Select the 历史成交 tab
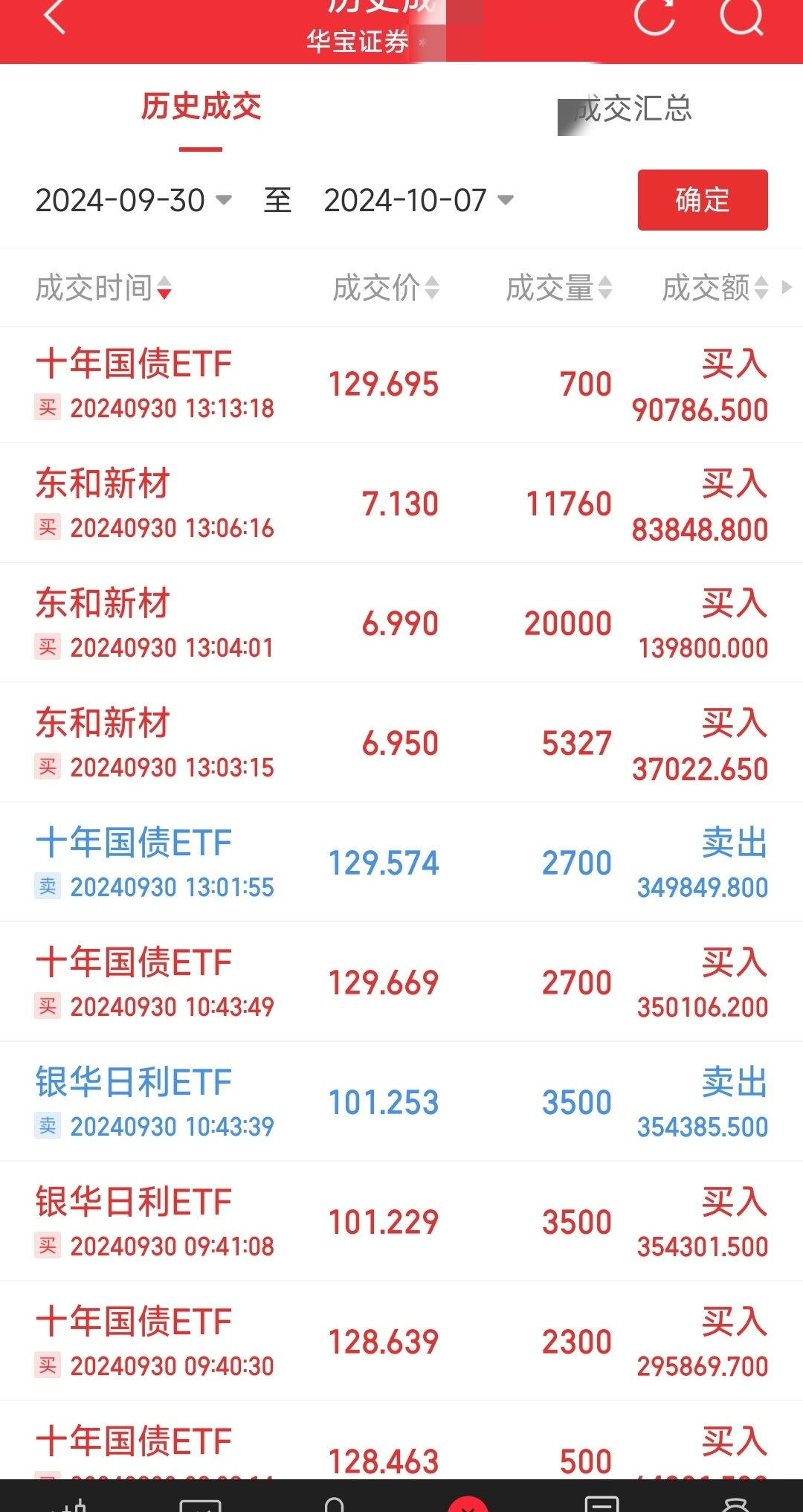Screen dimensions: 803x1512 [x=201, y=108]
